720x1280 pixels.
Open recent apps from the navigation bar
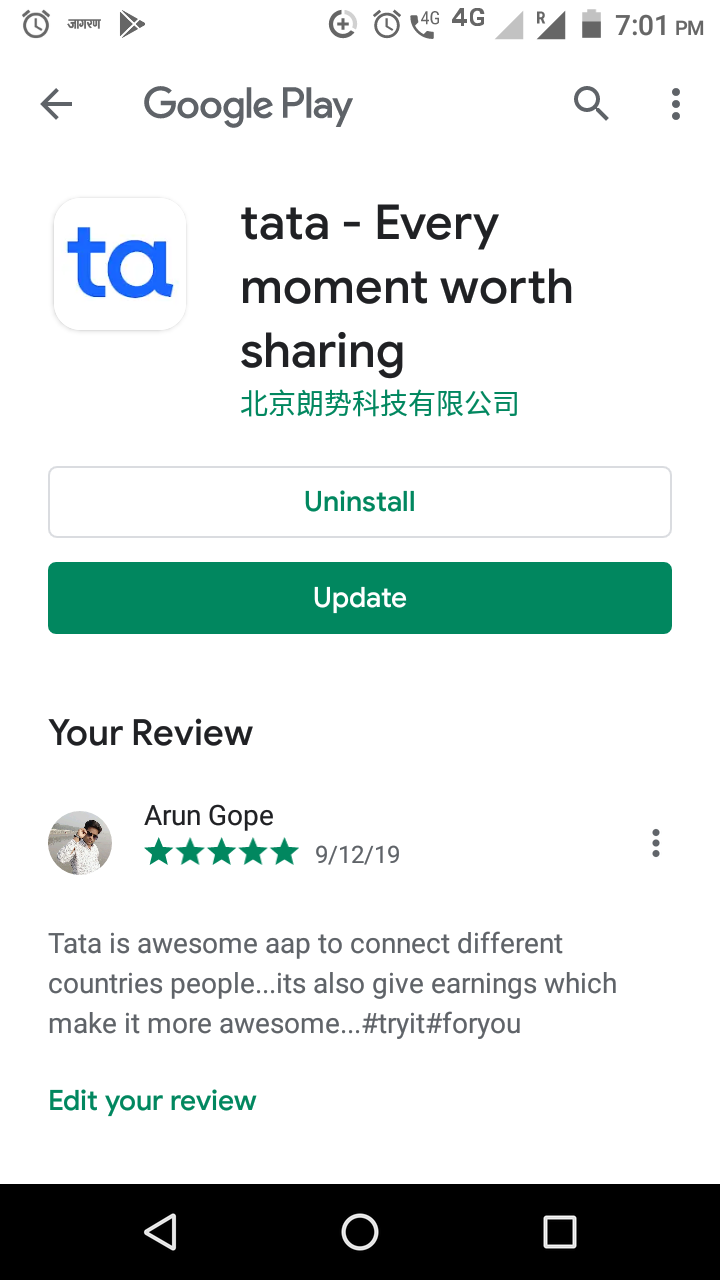point(560,1232)
